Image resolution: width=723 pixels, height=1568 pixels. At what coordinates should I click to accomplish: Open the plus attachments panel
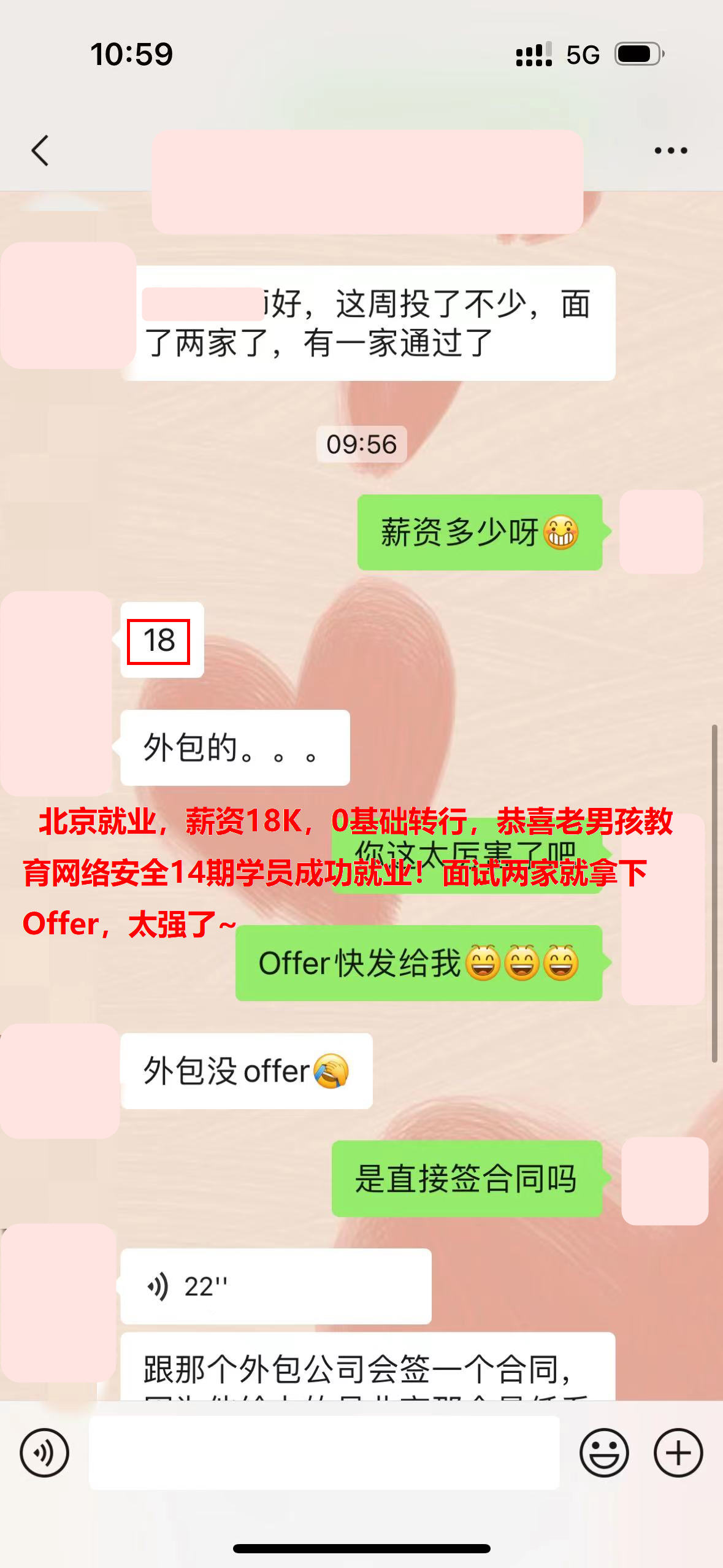678,1453
